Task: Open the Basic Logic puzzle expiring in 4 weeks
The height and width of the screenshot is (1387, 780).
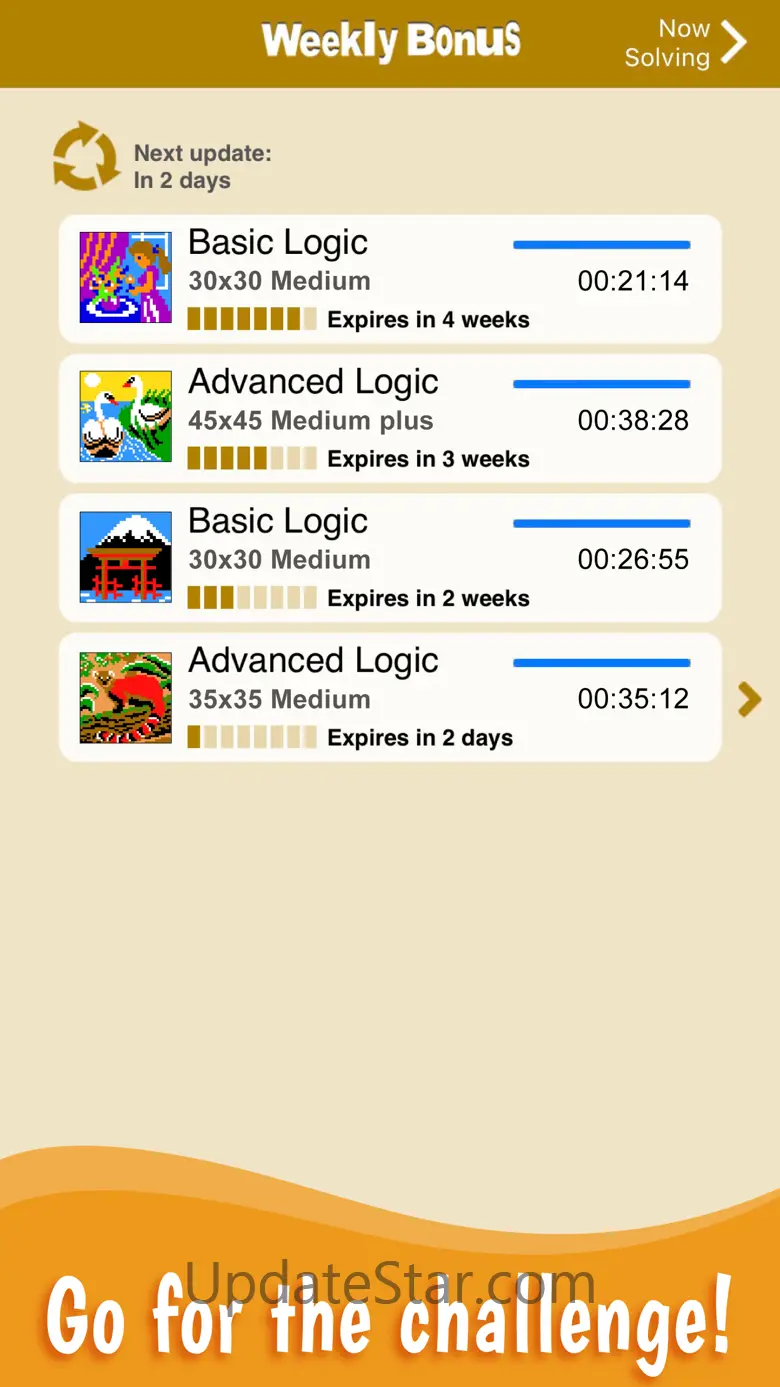Action: click(x=390, y=279)
